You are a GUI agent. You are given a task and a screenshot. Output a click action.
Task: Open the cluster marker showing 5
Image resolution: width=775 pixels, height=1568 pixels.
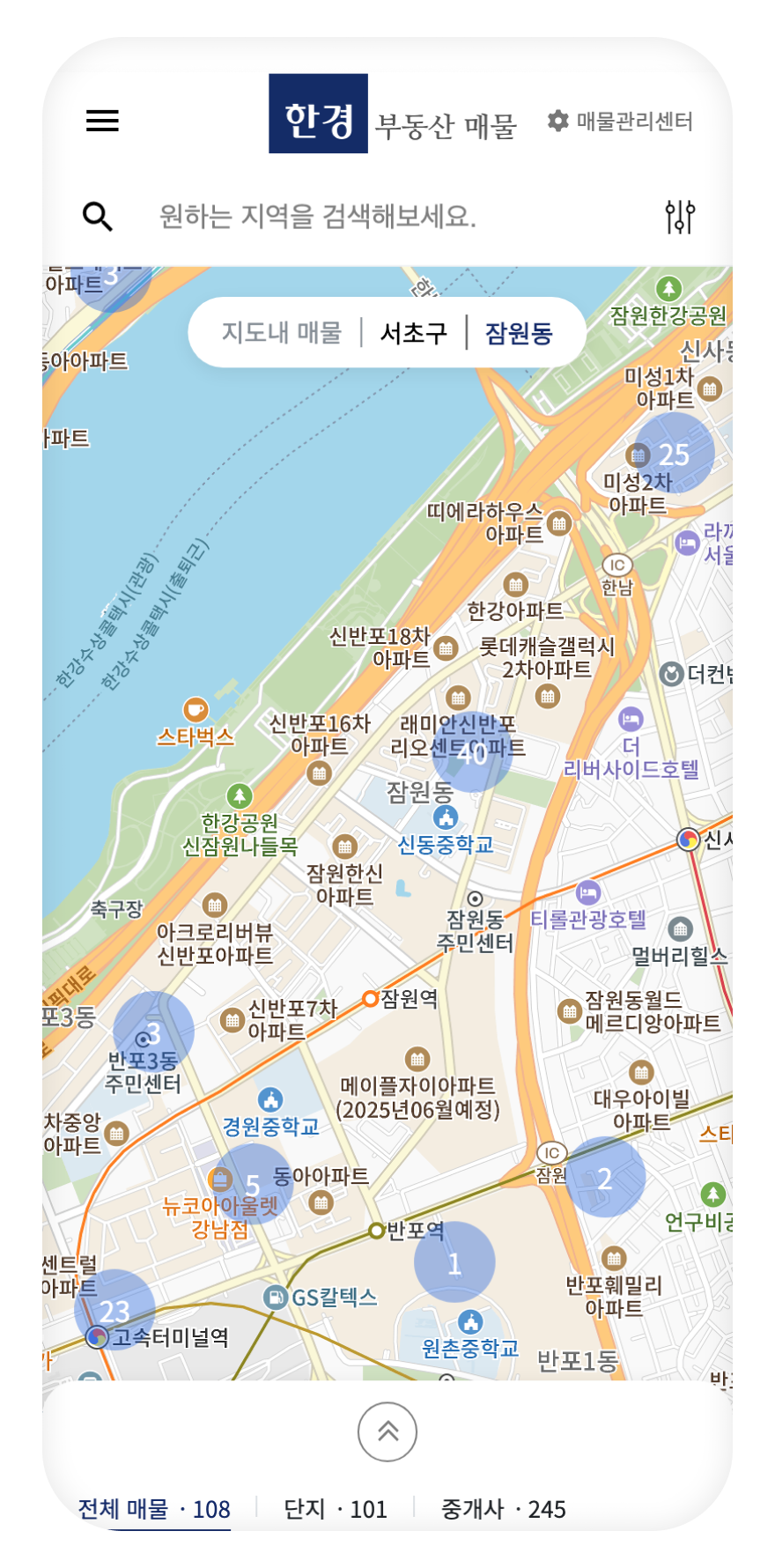tap(253, 1185)
